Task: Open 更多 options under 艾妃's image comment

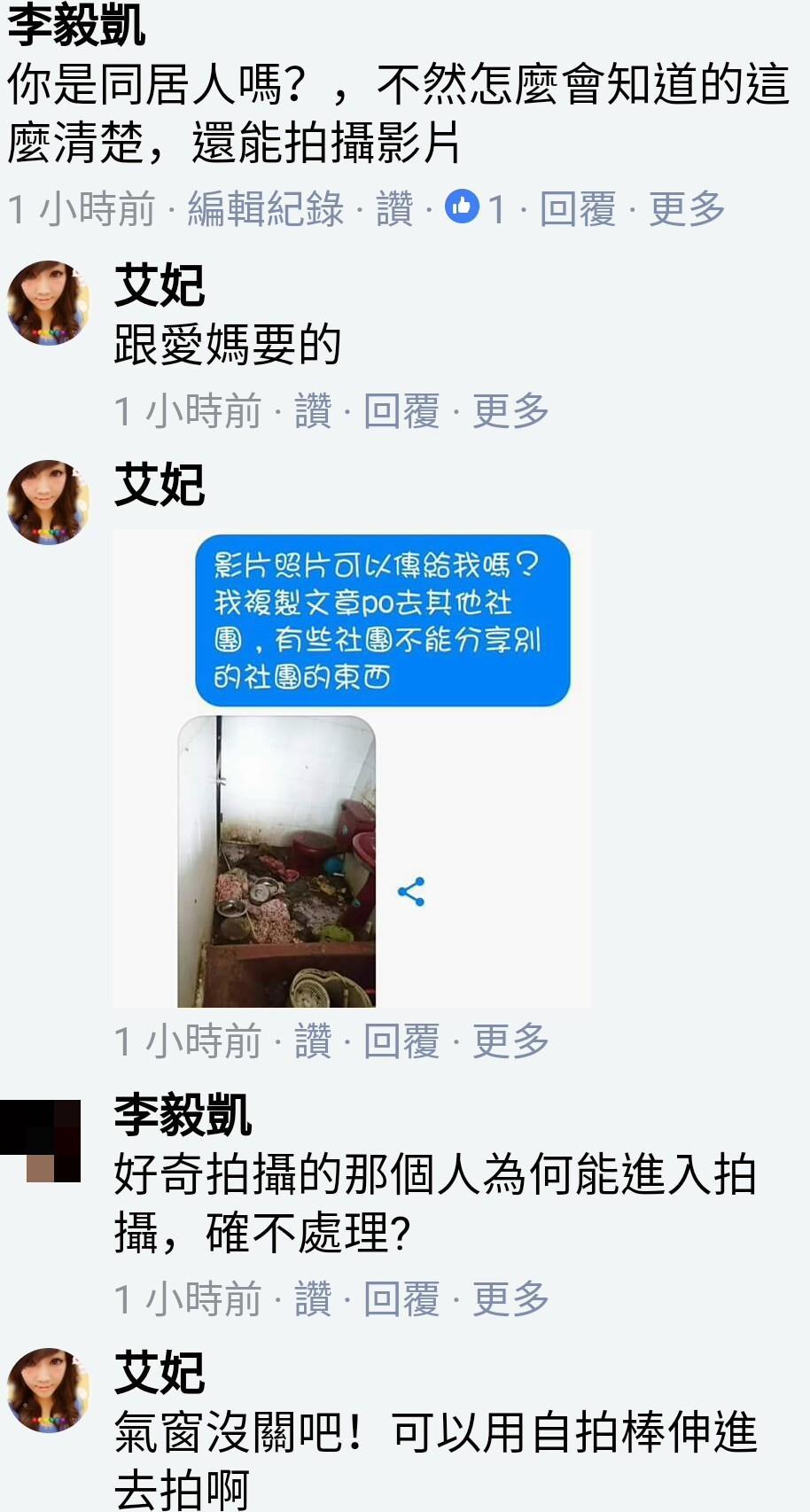Action: 510,1041
